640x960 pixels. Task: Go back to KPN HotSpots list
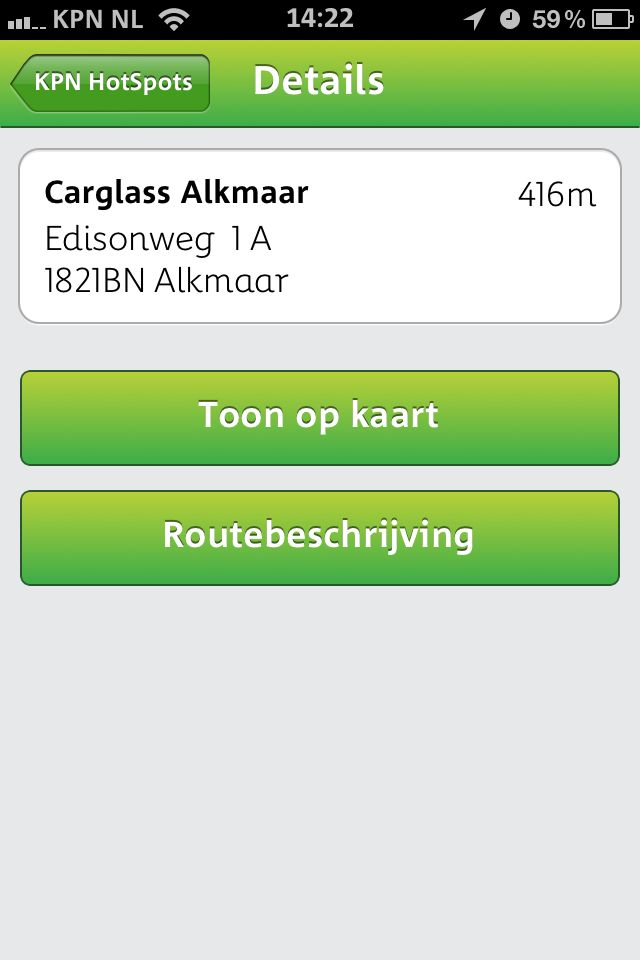point(111,82)
